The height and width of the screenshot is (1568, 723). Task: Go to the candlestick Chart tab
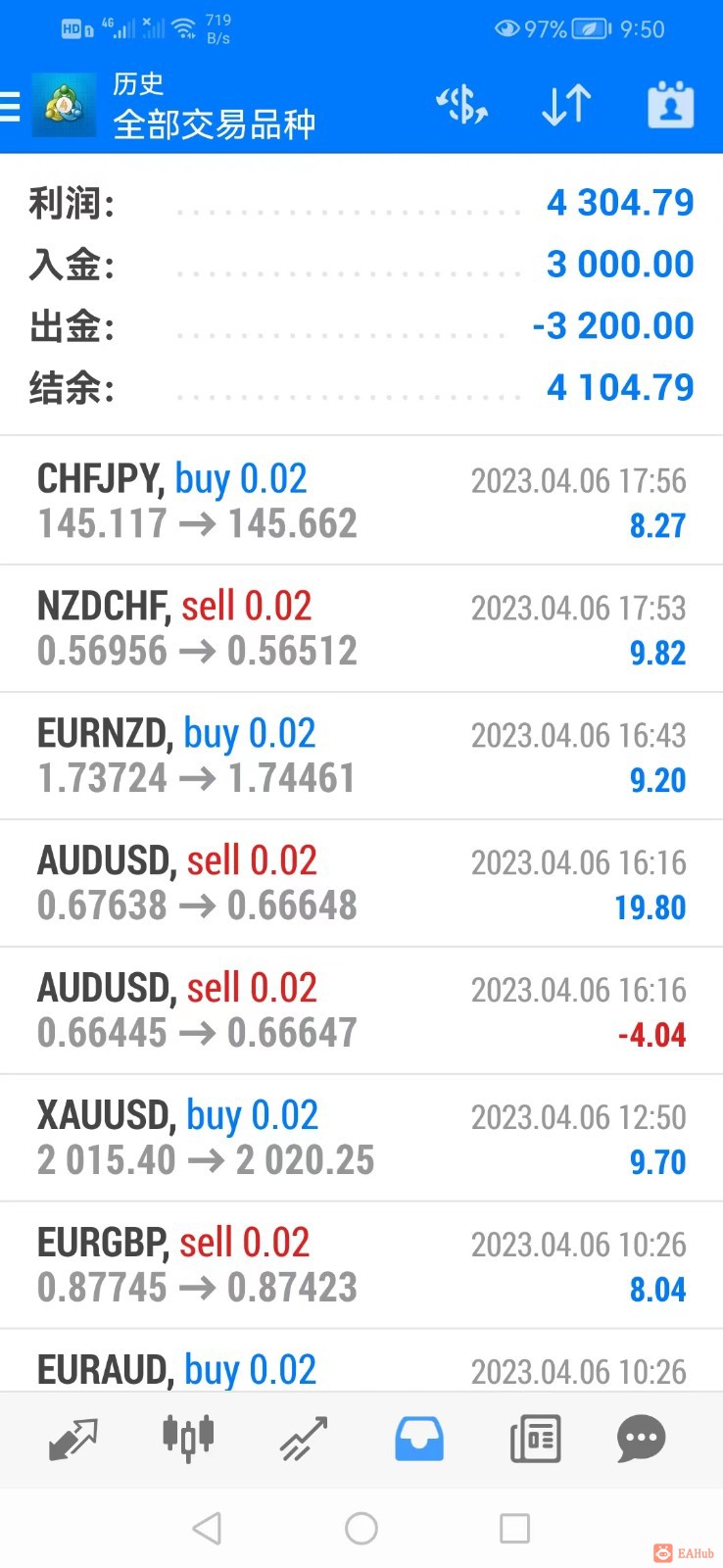click(x=188, y=1440)
